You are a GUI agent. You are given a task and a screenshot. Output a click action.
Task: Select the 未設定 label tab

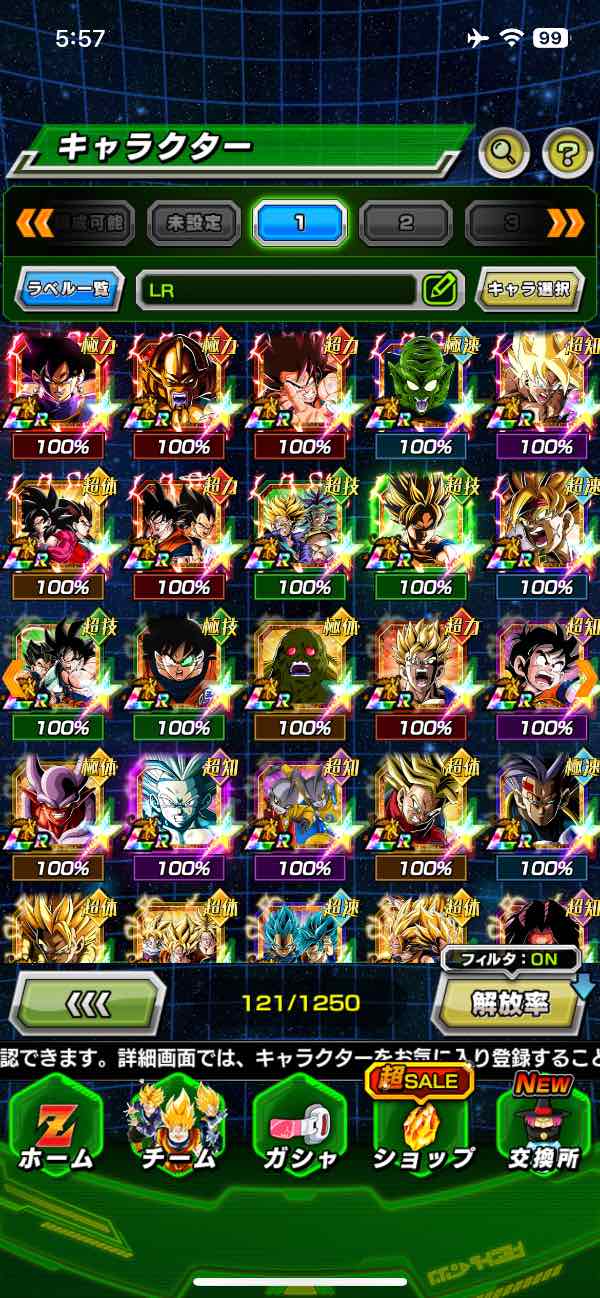click(x=194, y=222)
